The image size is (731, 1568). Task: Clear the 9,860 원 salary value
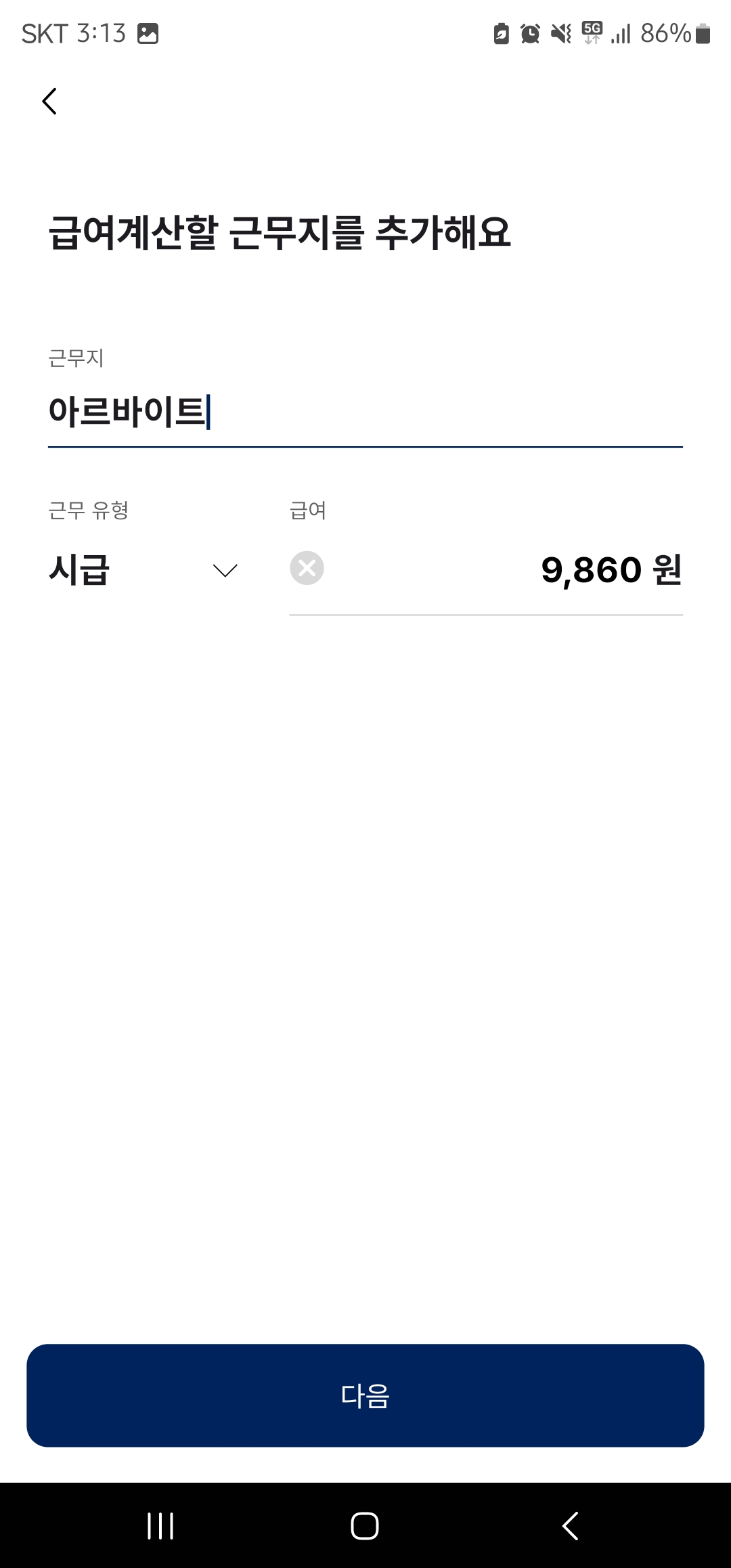[x=307, y=568]
